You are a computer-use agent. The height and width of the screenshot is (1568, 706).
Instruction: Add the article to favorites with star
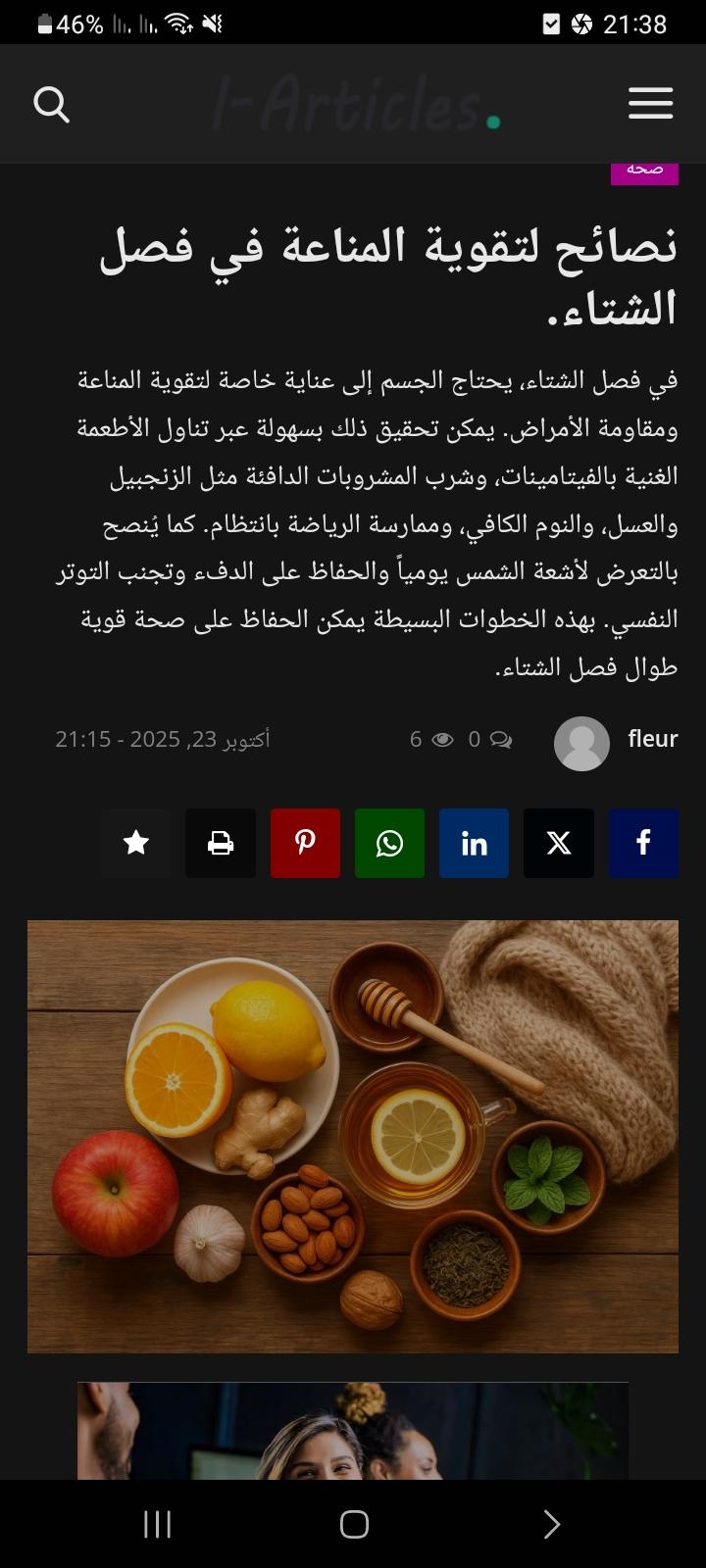tap(136, 843)
